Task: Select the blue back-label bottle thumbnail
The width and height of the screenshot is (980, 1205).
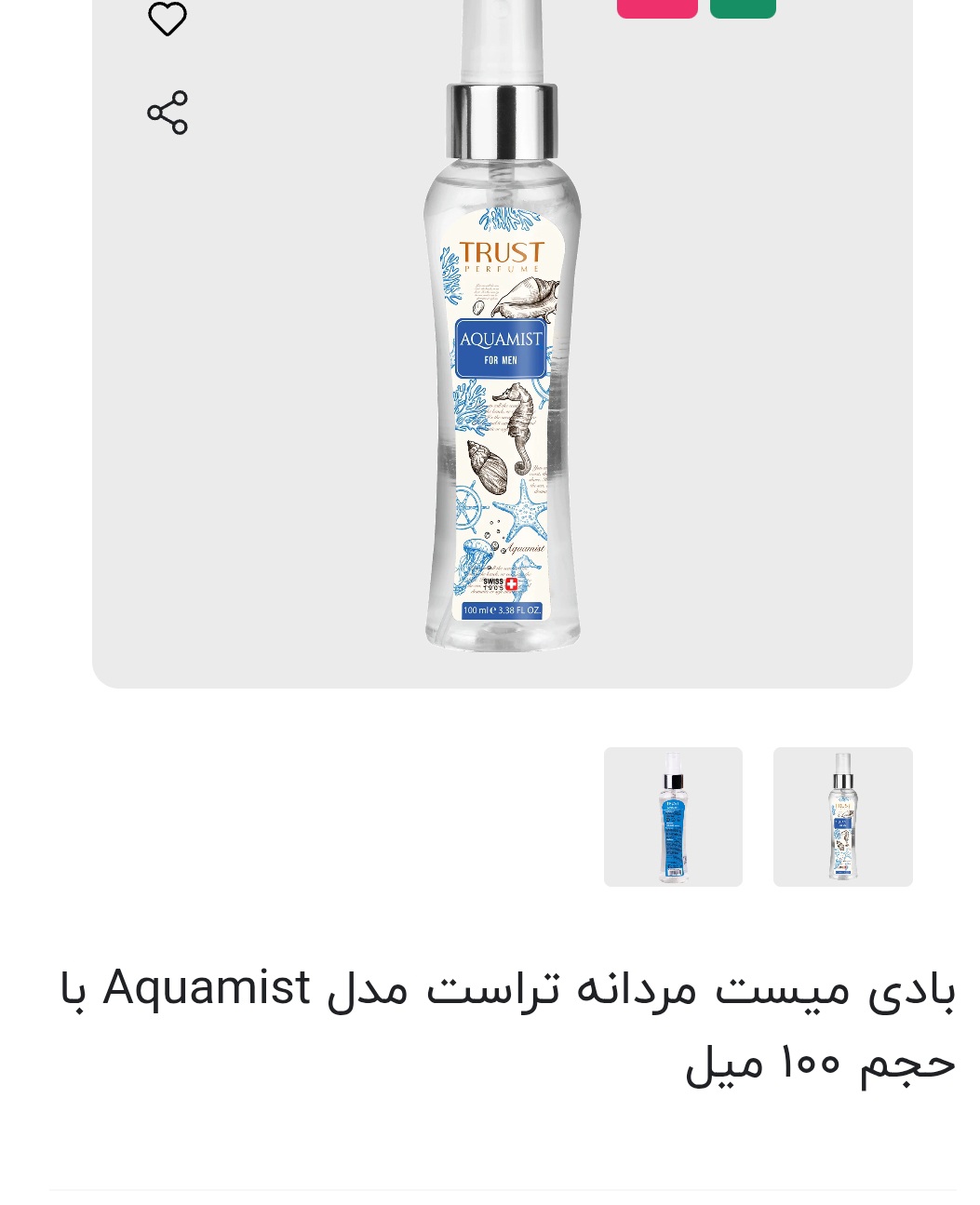Action: pos(673,817)
